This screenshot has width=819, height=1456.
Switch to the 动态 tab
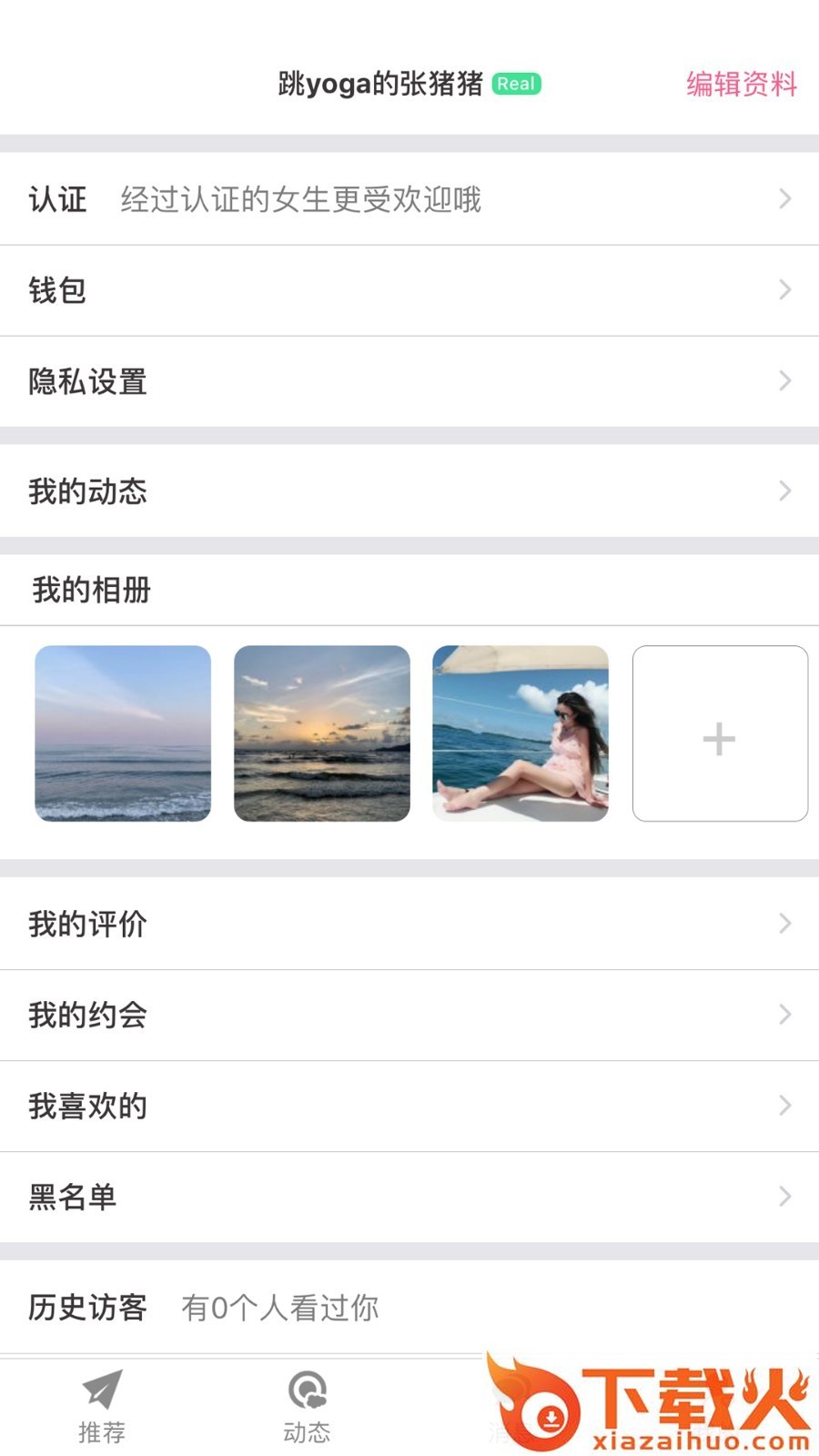[x=307, y=1407]
